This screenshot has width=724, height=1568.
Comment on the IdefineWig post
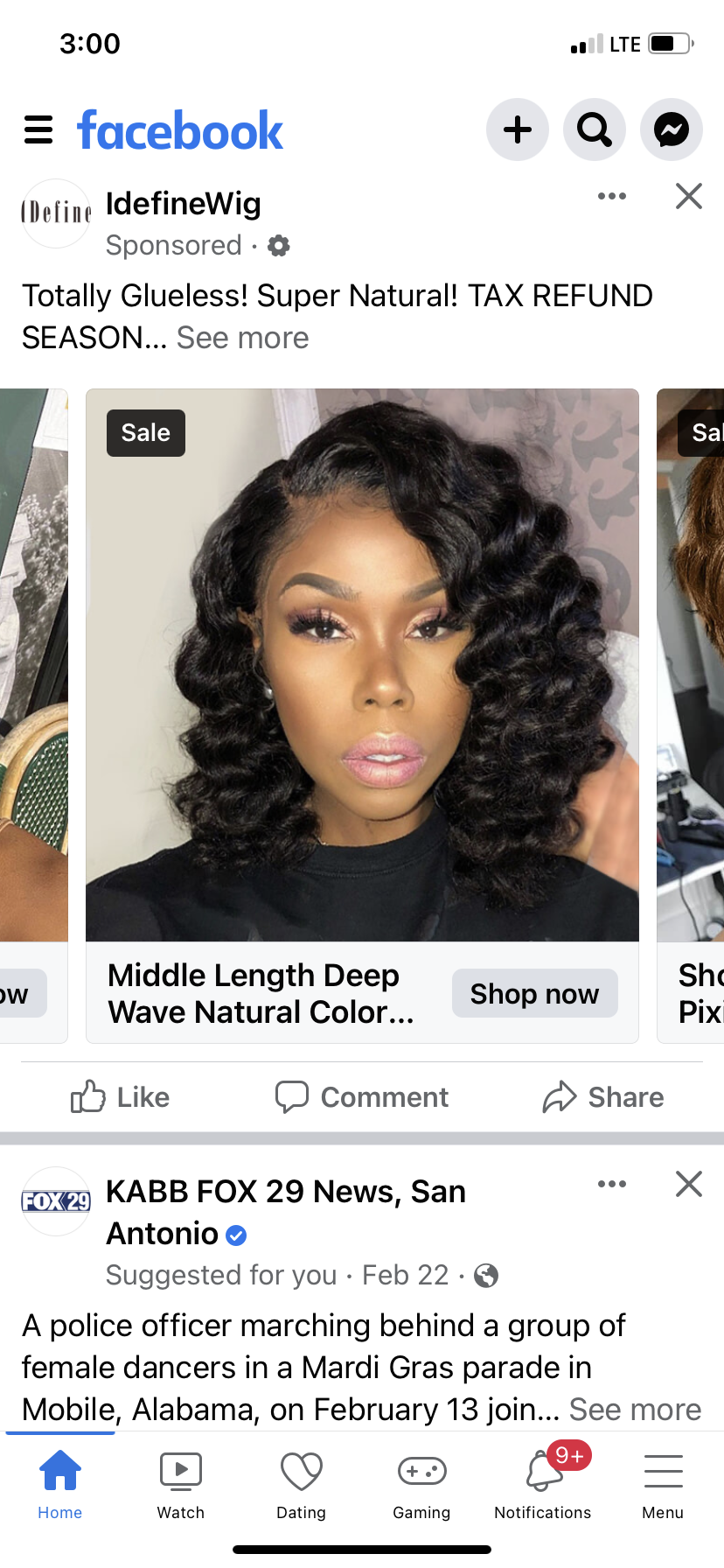(x=362, y=1097)
